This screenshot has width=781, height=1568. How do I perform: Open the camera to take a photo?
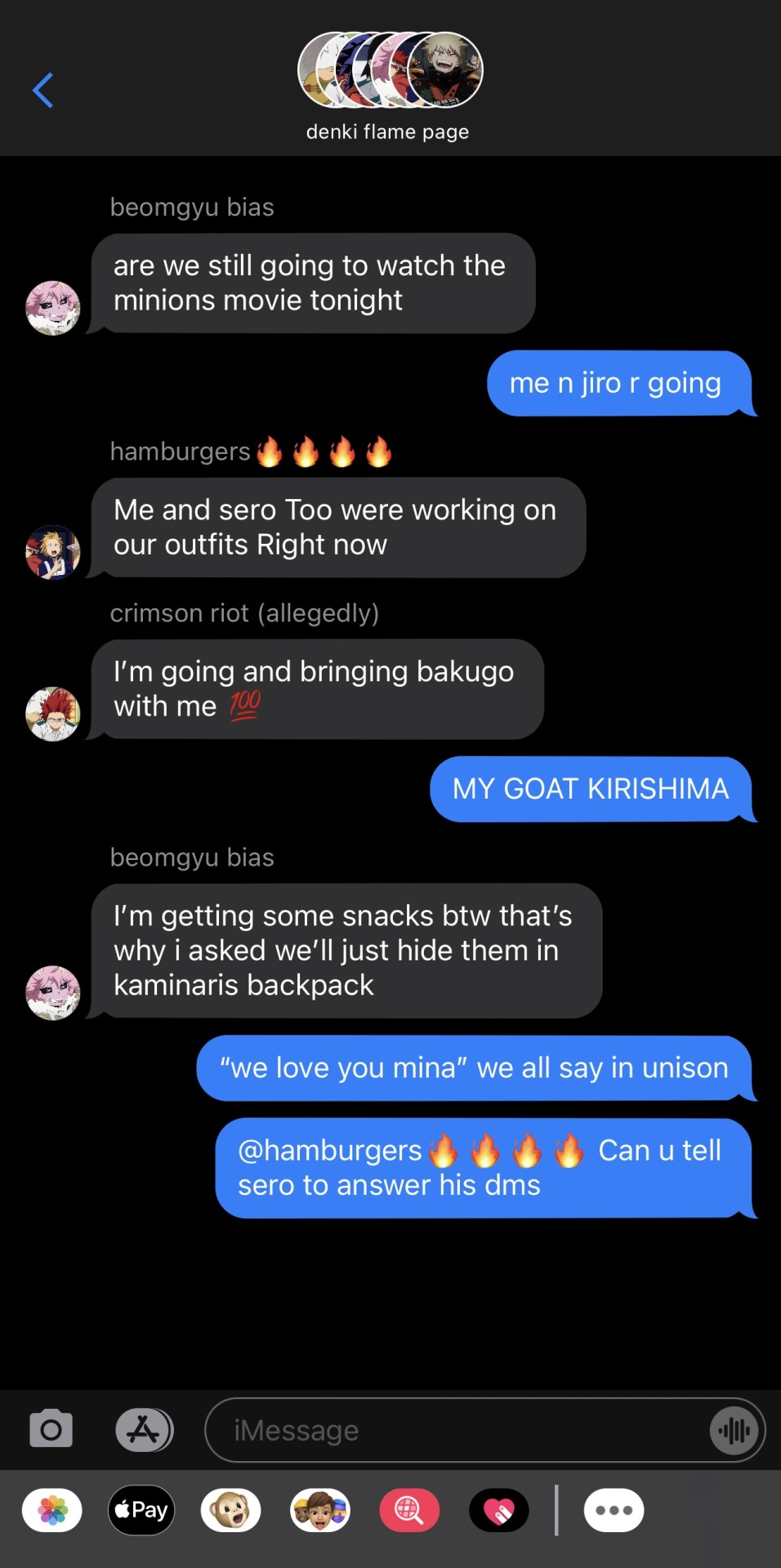tap(51, 1429)
